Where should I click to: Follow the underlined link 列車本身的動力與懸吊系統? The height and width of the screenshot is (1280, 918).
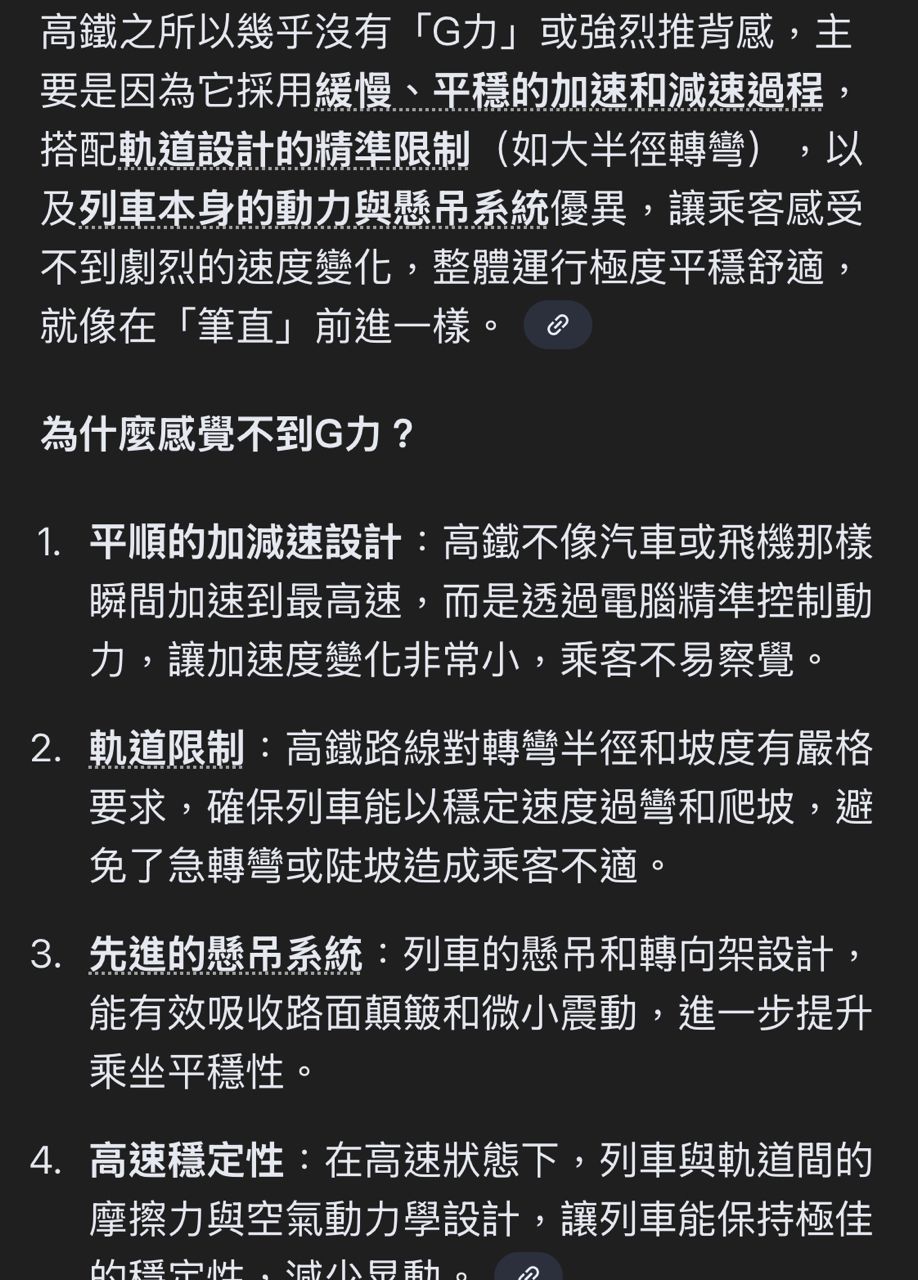click(x=313, y=209)
